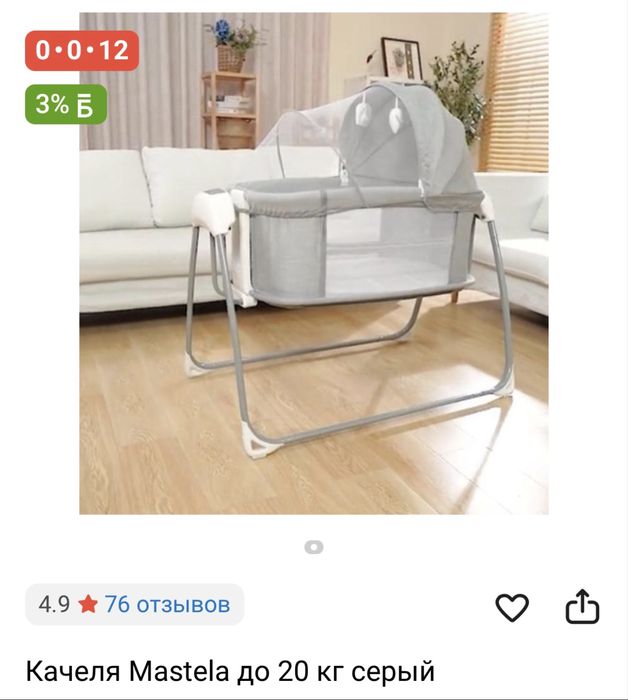Open the product photo of the gray swing
Image resolution: width=628 pixels, height=700 pixels.
click(x=314, y=263)
